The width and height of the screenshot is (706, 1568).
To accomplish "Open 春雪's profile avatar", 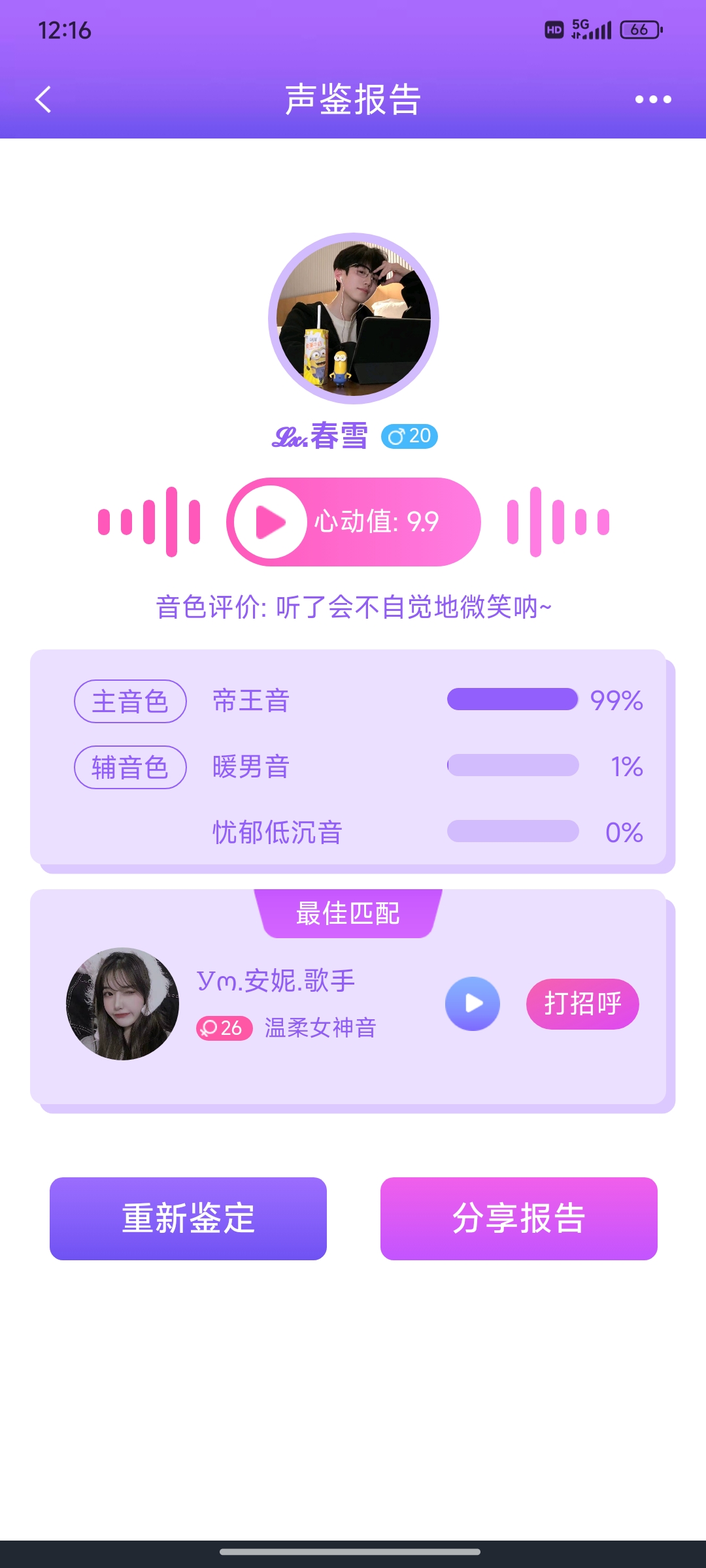I will [353, 318].
